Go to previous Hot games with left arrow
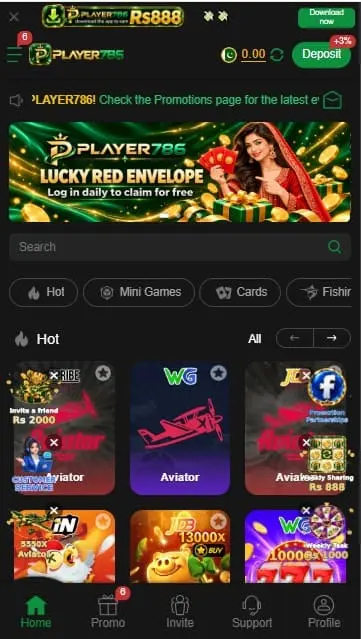 [295, 338]
